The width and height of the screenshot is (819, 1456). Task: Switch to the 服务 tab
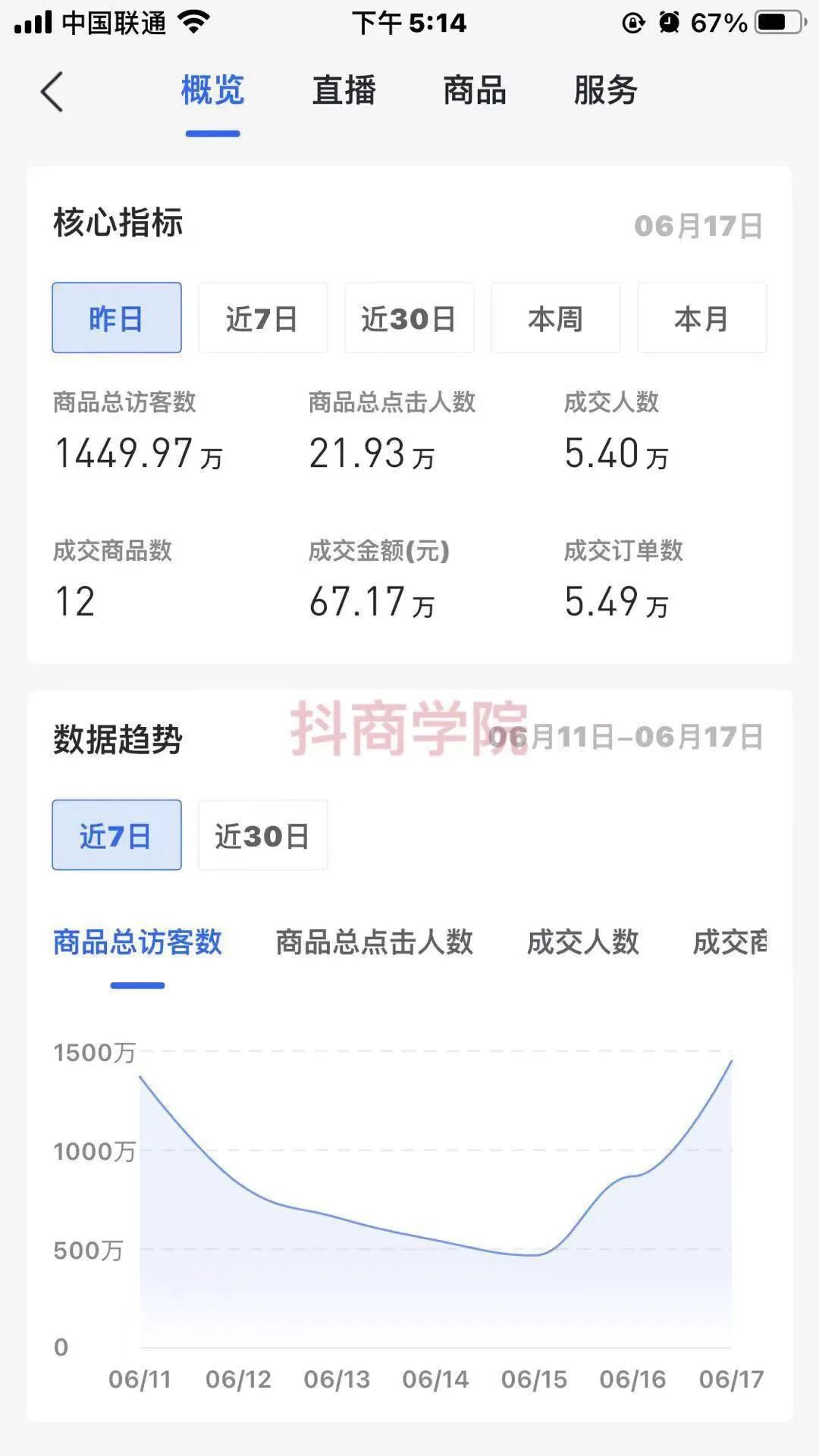click(606, 90)
